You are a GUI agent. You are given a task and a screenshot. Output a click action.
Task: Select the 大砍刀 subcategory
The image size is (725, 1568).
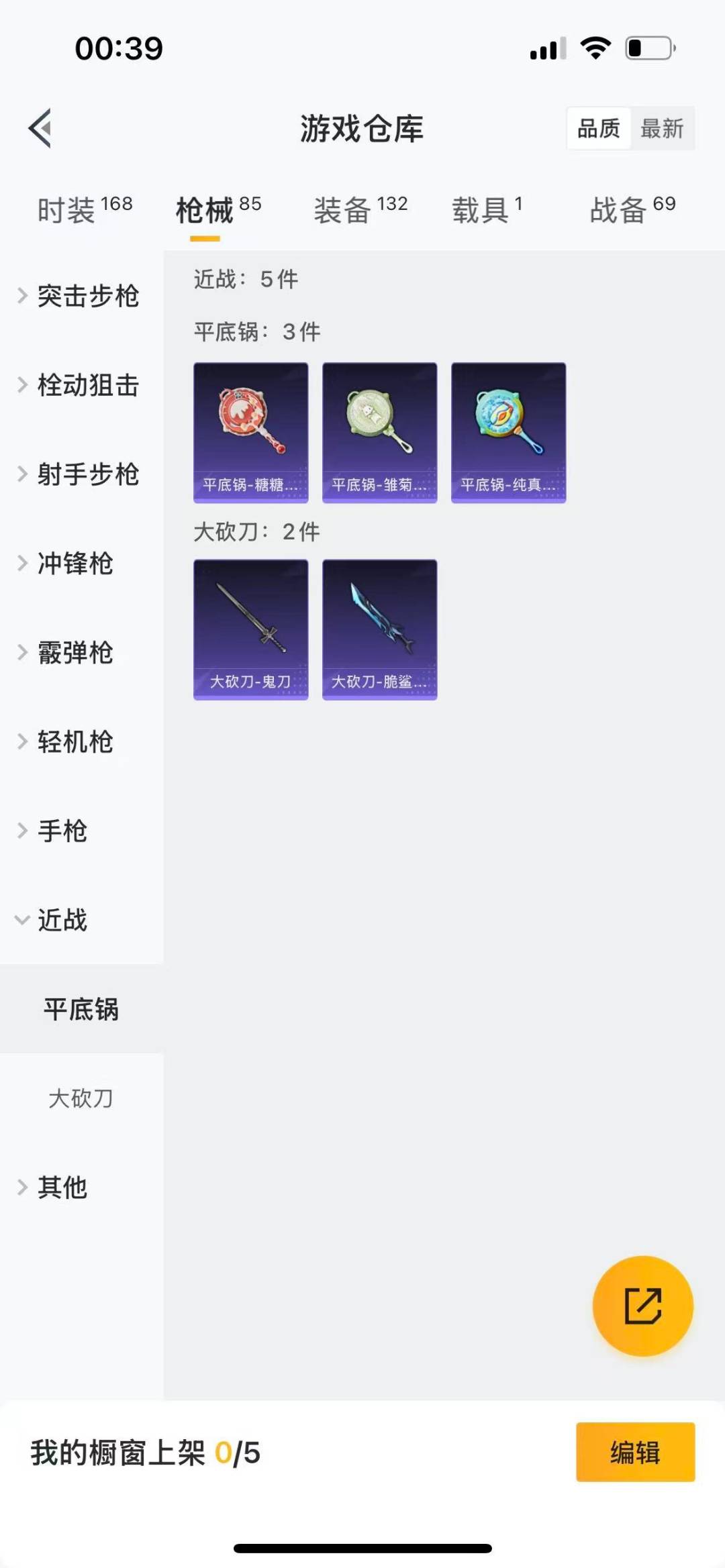click(81, 1098)
